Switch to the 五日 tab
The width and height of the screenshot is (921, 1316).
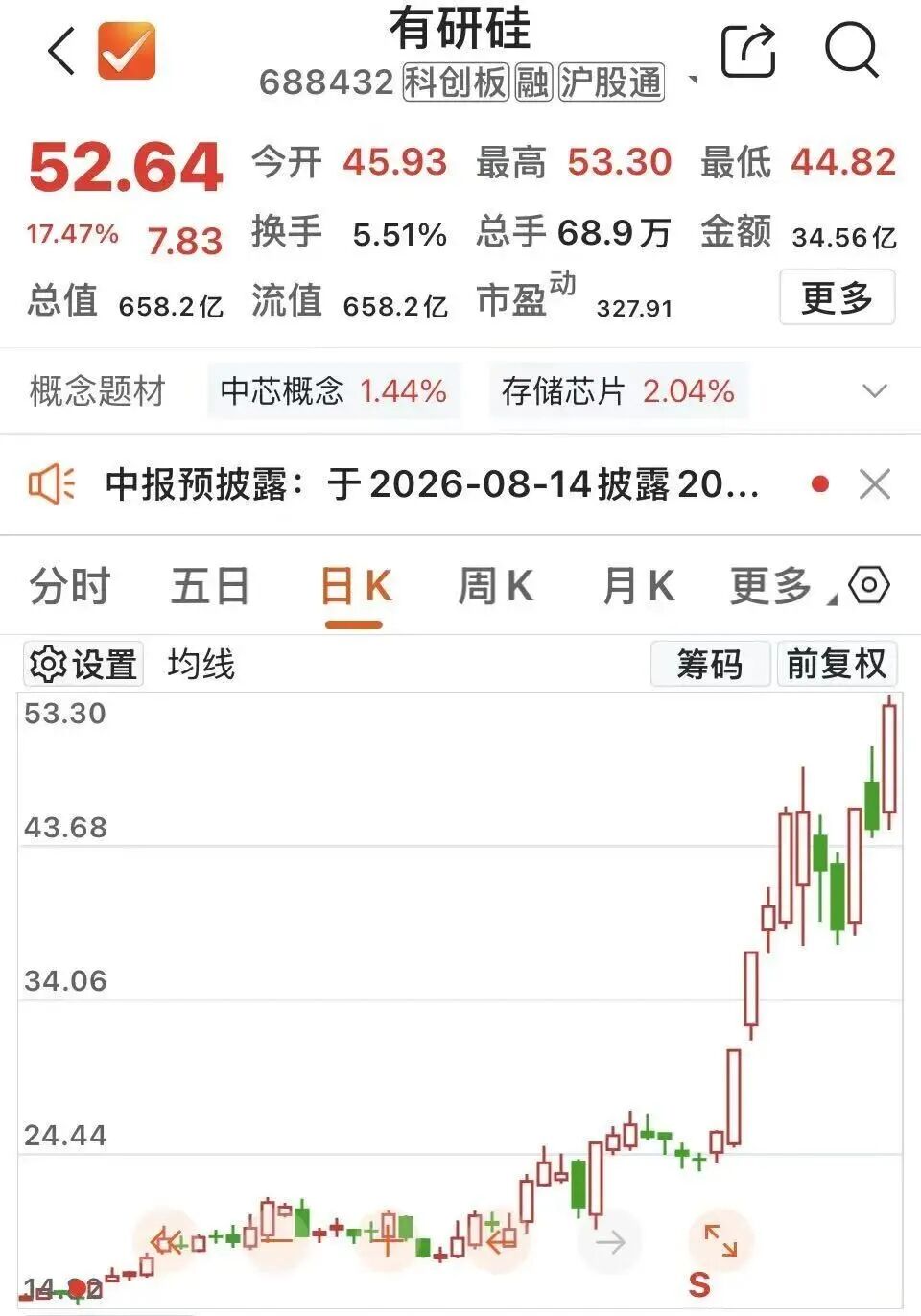[210, 586]
